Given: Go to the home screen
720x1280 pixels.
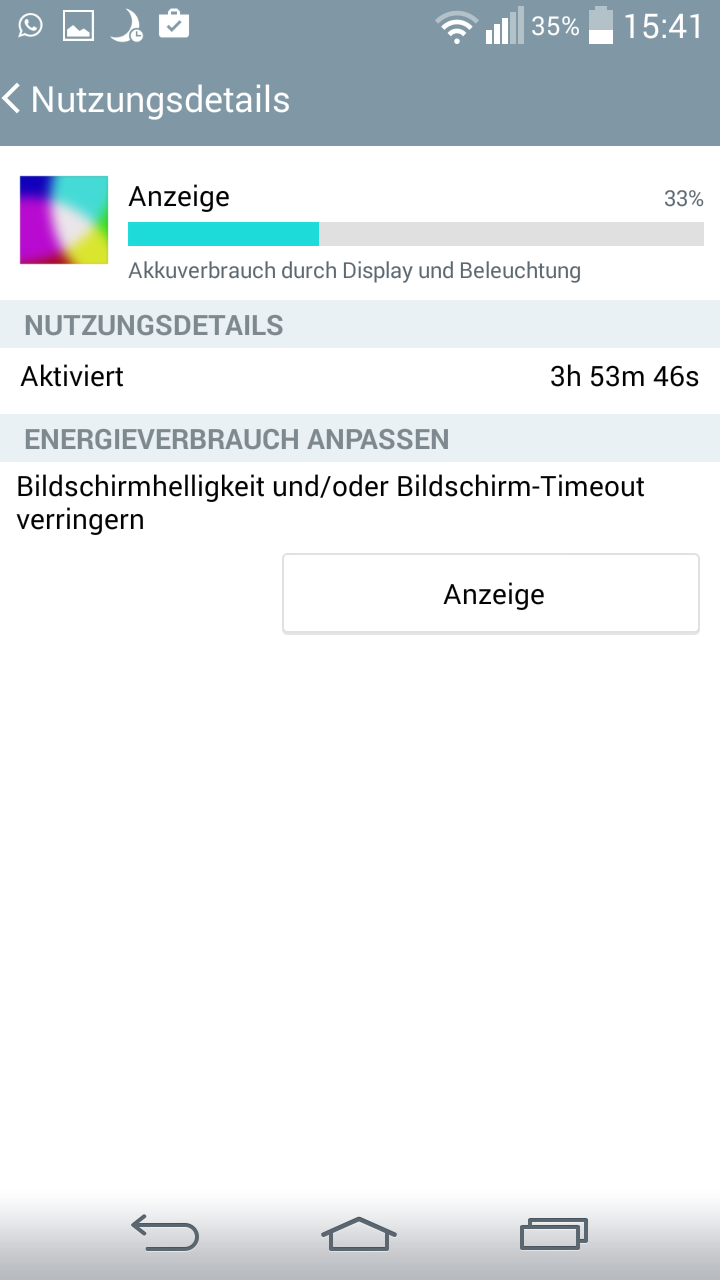Looking at the screenshot, I should pos(359,1233).
